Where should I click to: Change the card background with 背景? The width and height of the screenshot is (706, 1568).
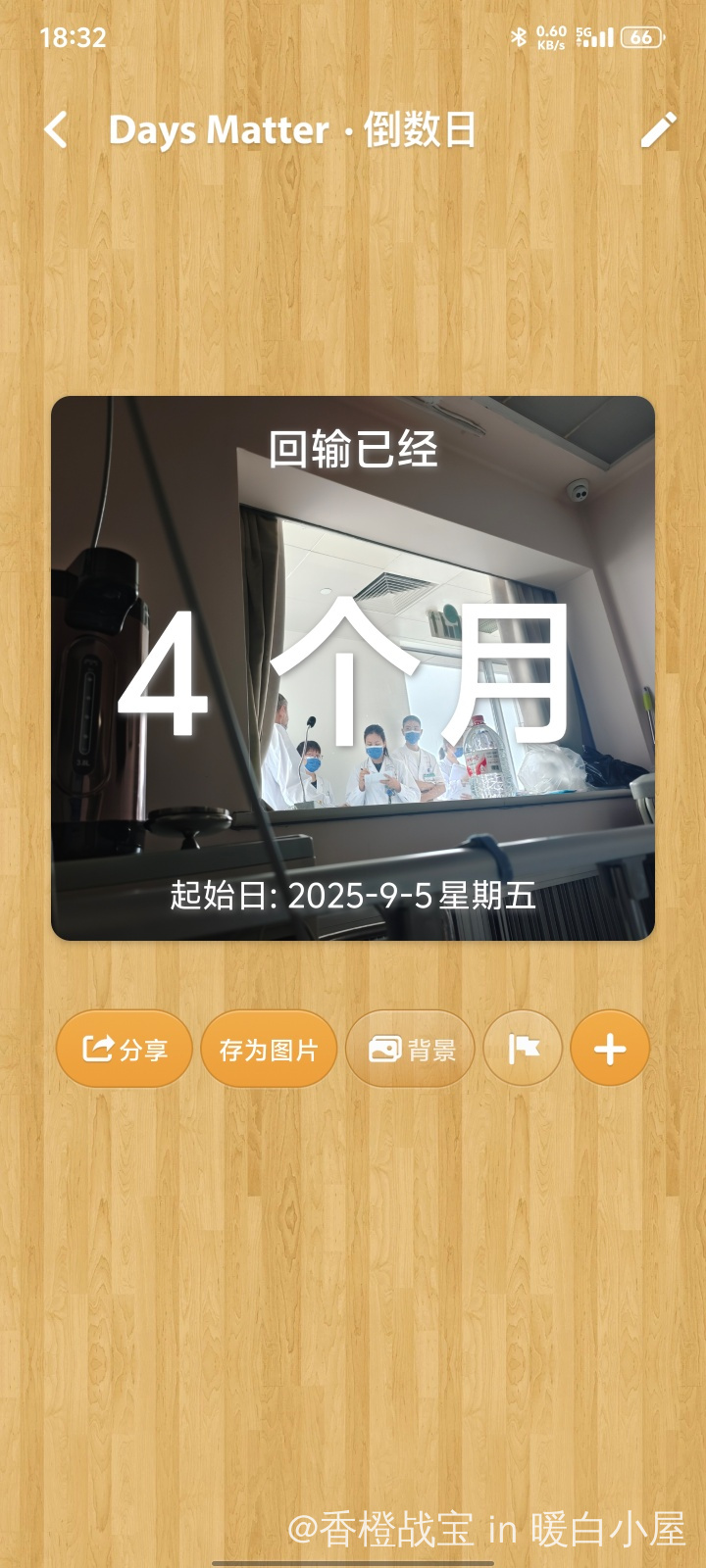click(x=411, y=1050)
